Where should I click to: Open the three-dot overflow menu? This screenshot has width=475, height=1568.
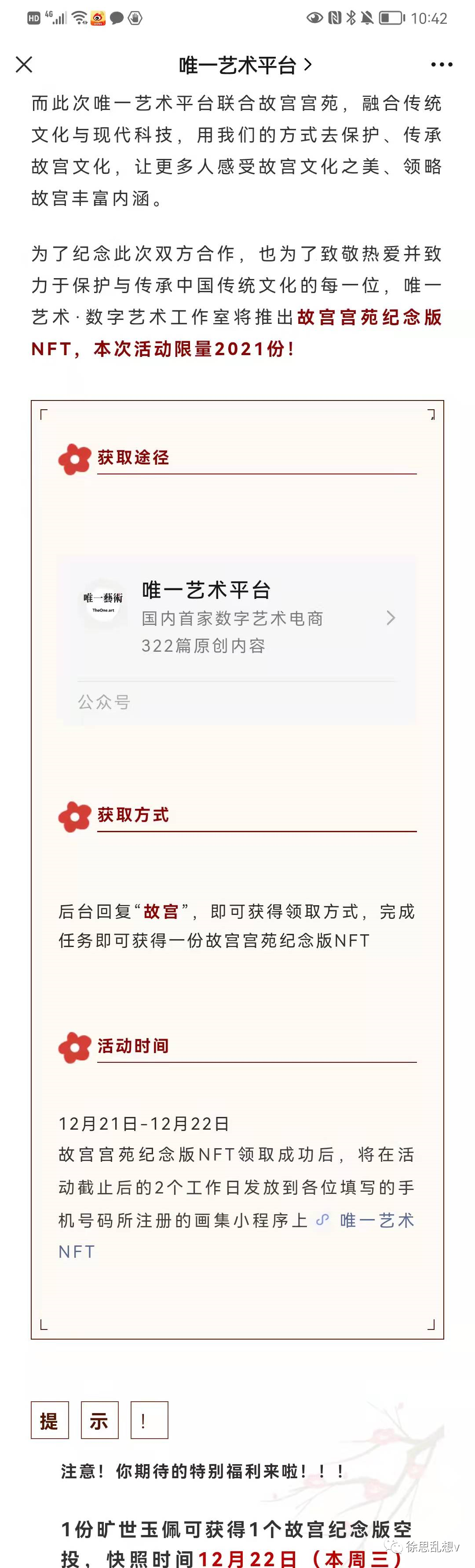point(441,65)
